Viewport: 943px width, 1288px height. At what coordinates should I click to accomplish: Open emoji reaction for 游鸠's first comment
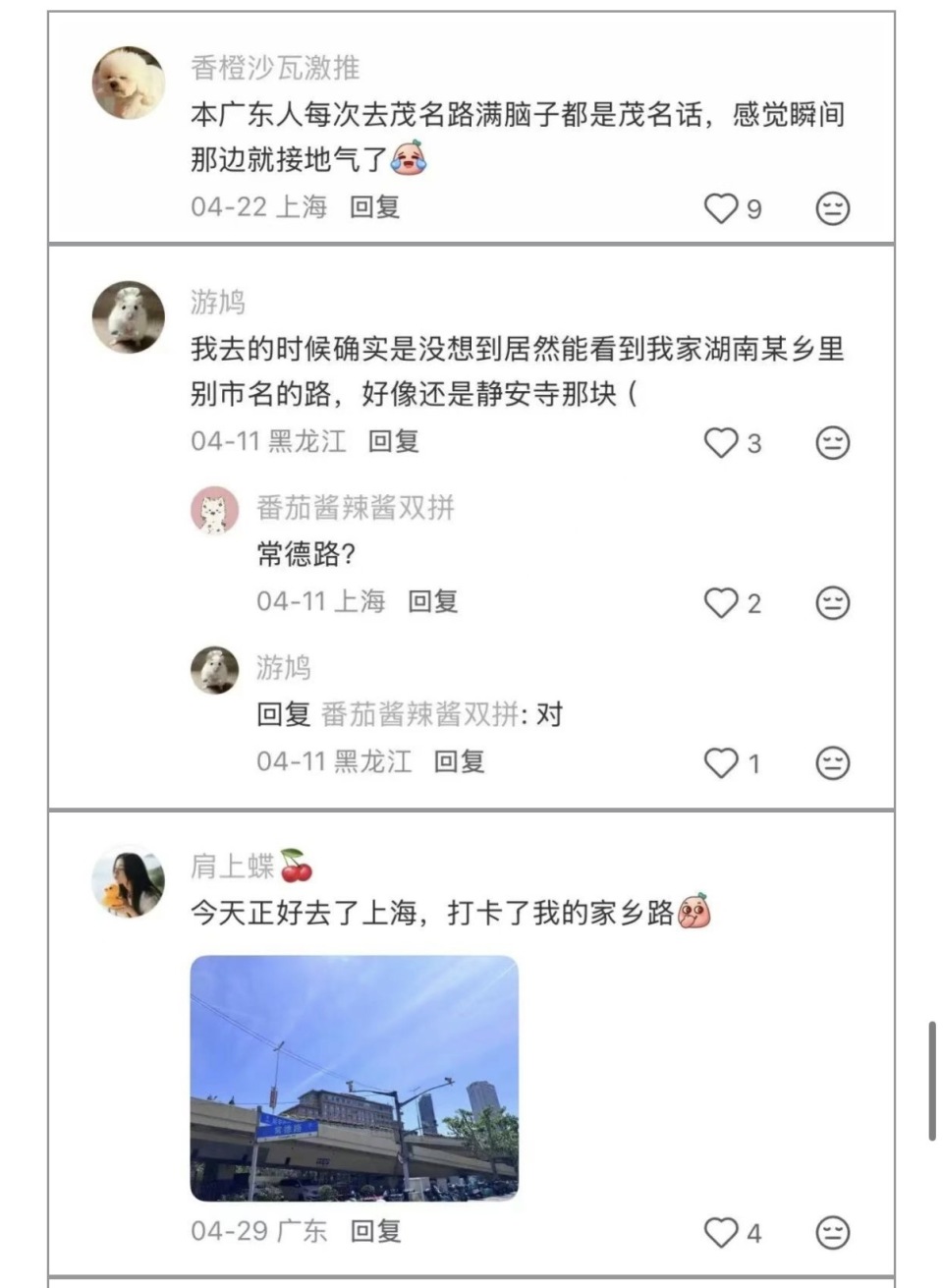[x=833, y=442]
